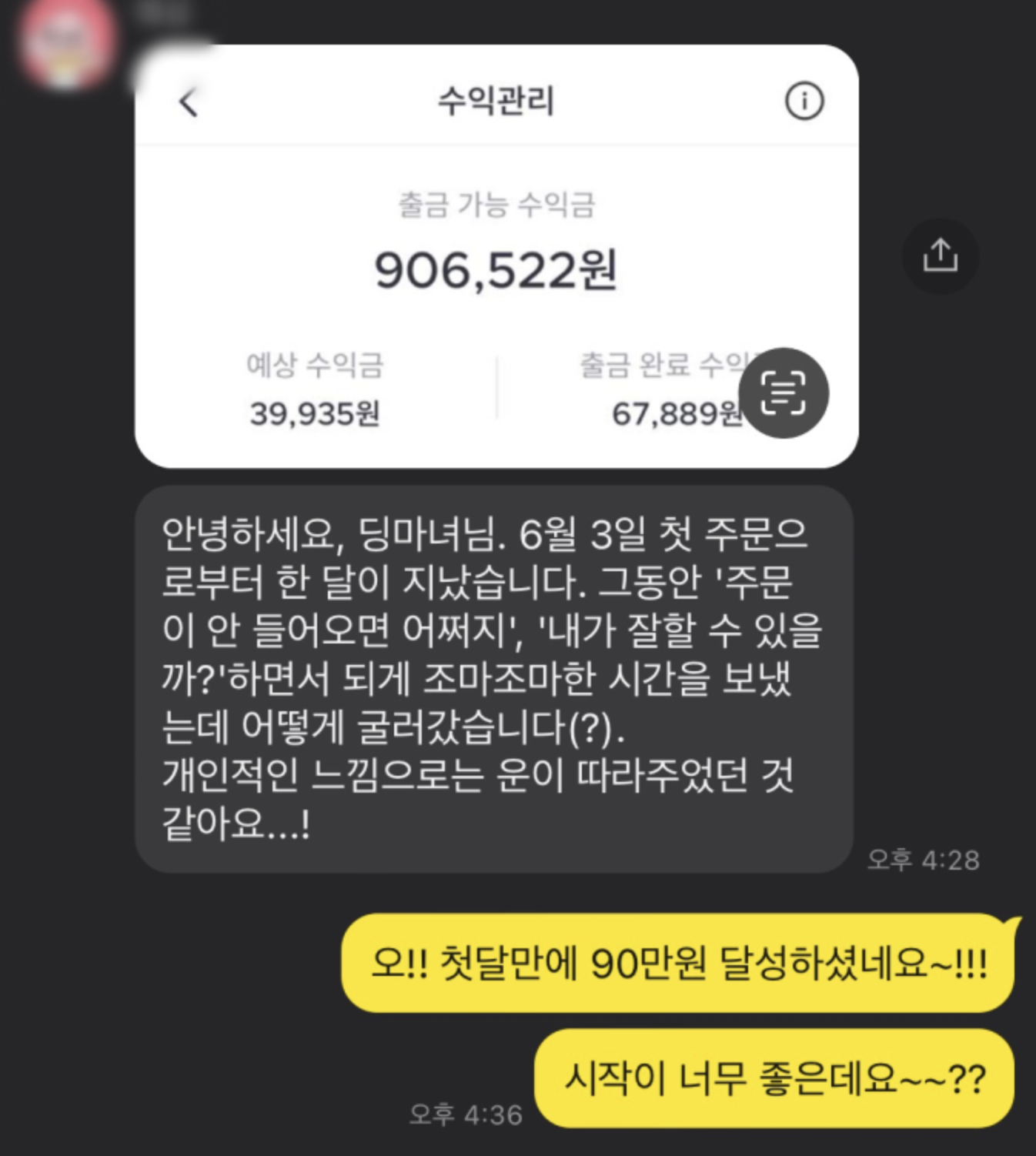Open the sender's profile picture

(x=68, y=42)
